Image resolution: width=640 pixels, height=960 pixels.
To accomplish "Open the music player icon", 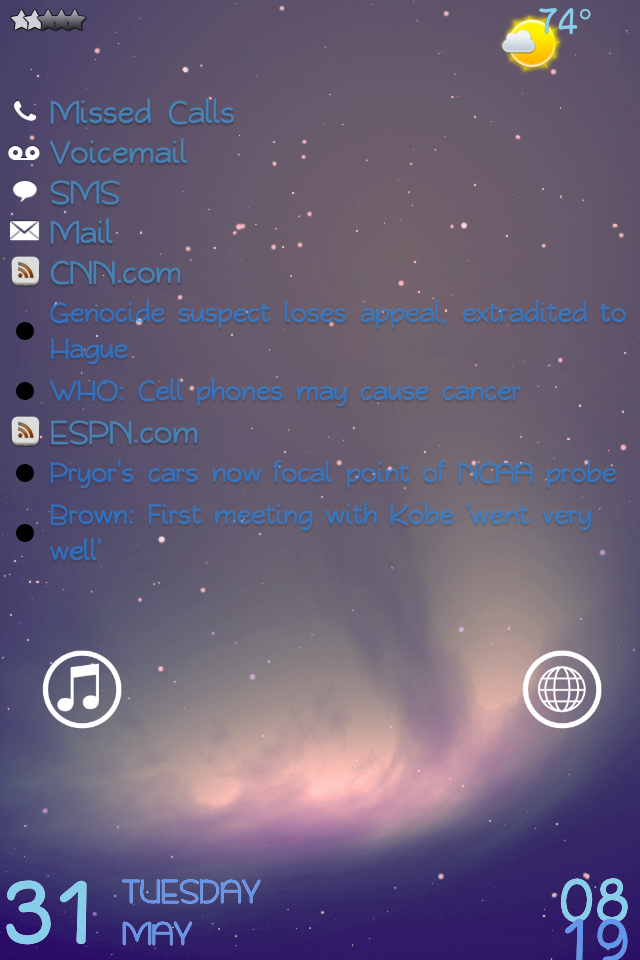I will click(x=82, y=689).
